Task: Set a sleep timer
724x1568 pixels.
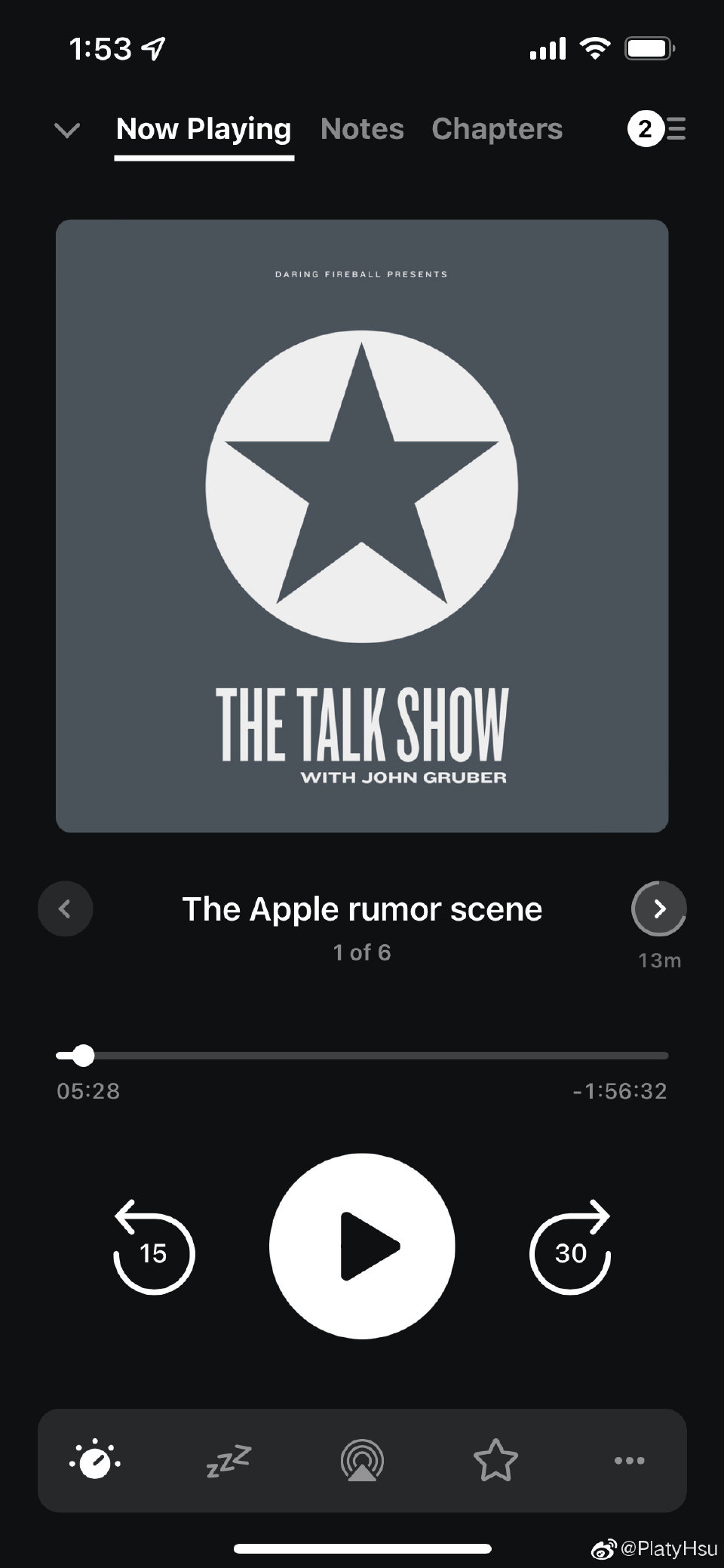Action: point(229,1460)
